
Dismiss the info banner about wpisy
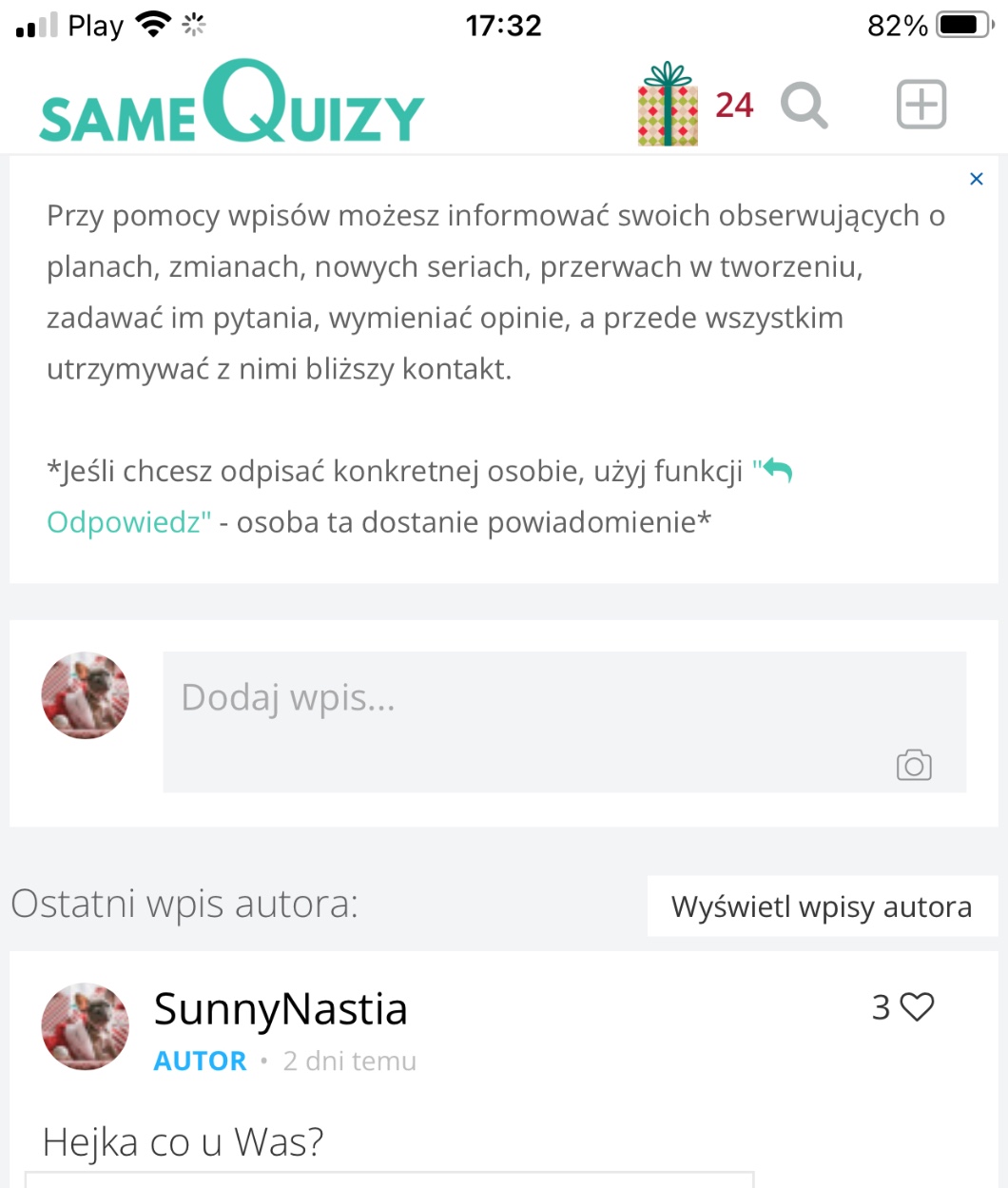(976, 179)
